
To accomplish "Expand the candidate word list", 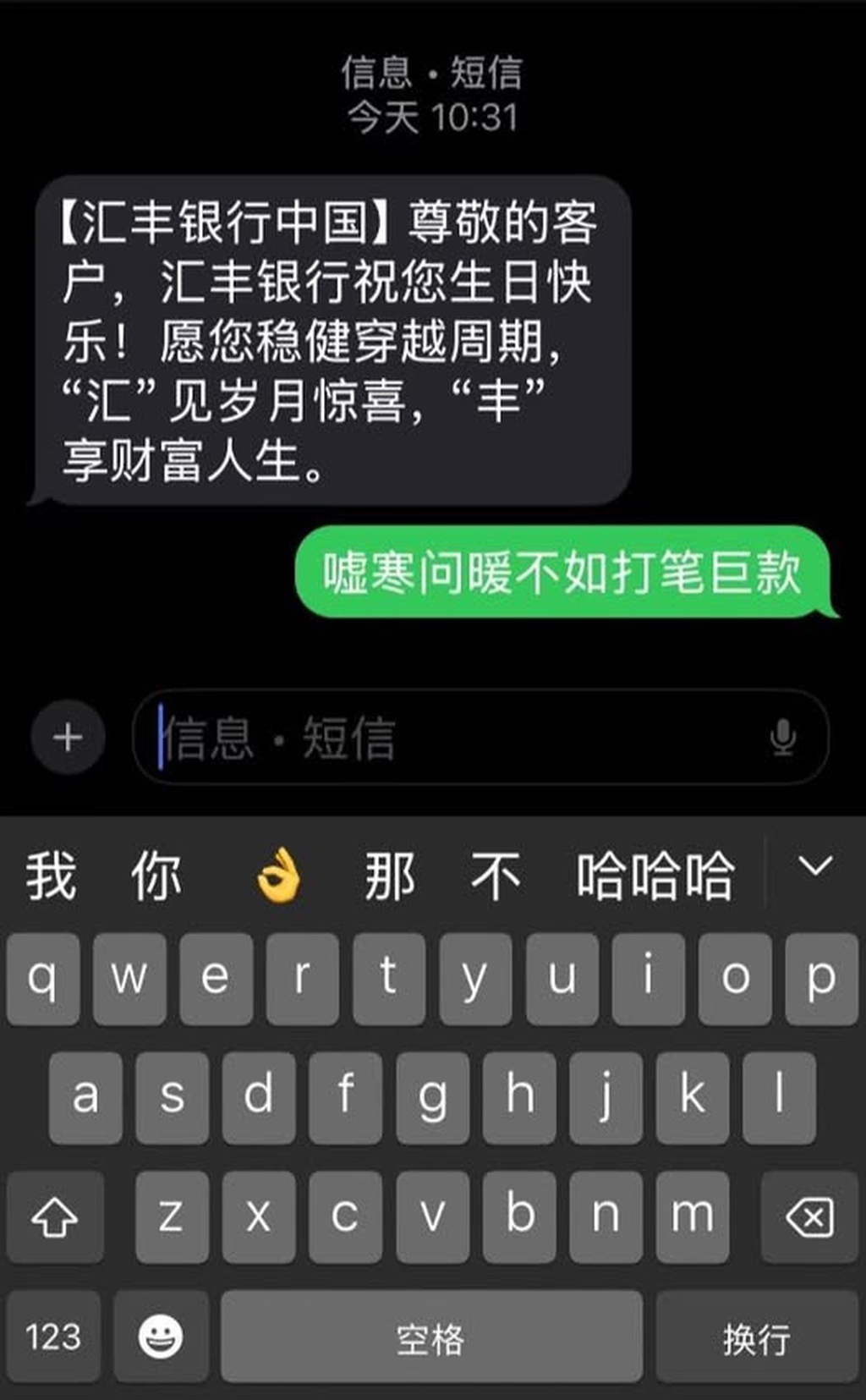I will [x=815, y=867].
